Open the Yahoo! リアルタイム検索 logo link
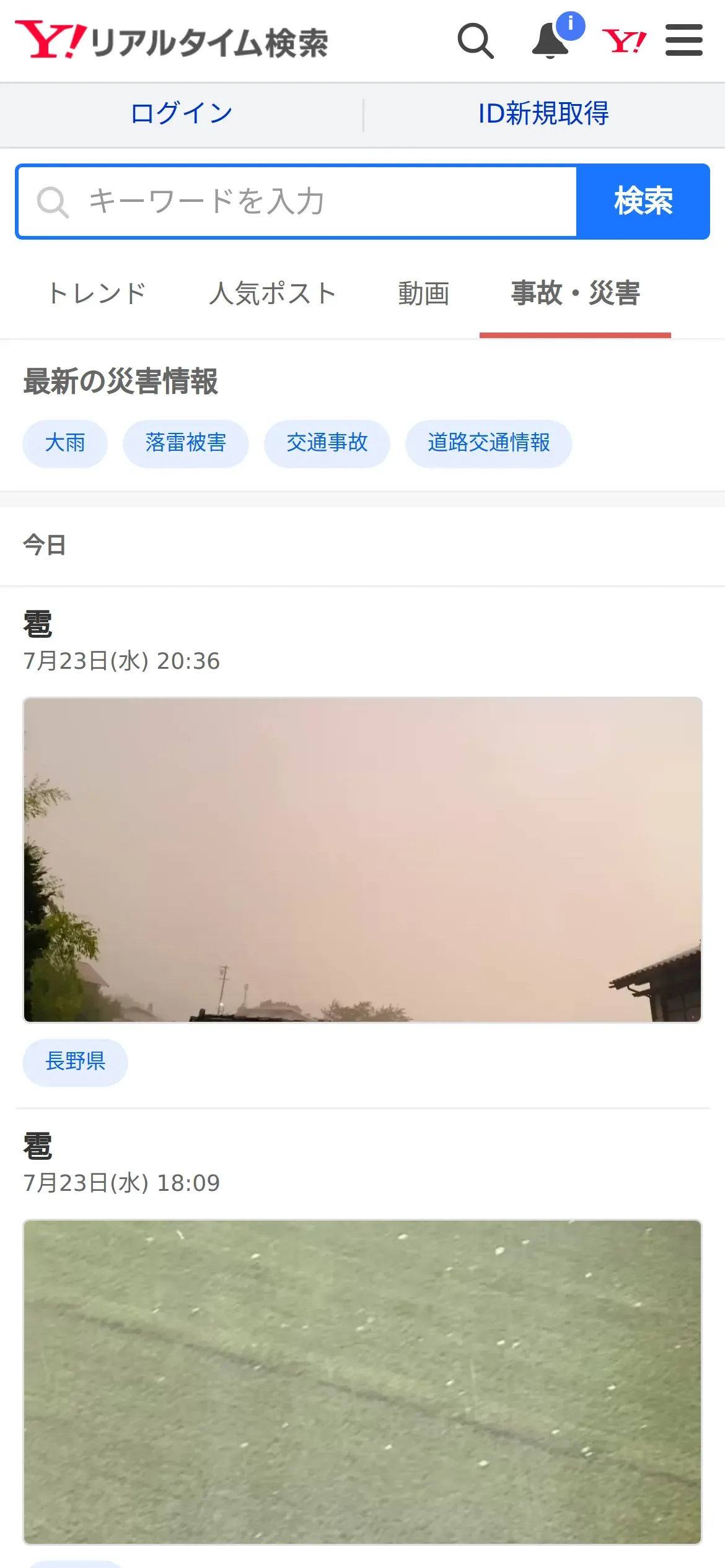 tap(172, 41)
